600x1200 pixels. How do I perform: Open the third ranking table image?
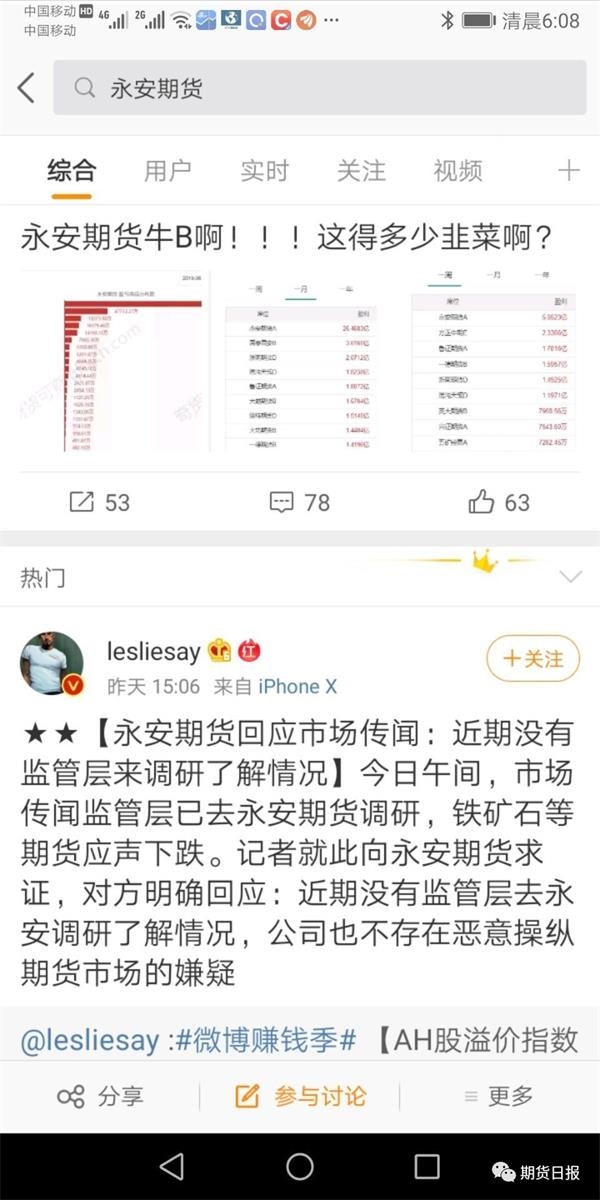tap(494, 361)
